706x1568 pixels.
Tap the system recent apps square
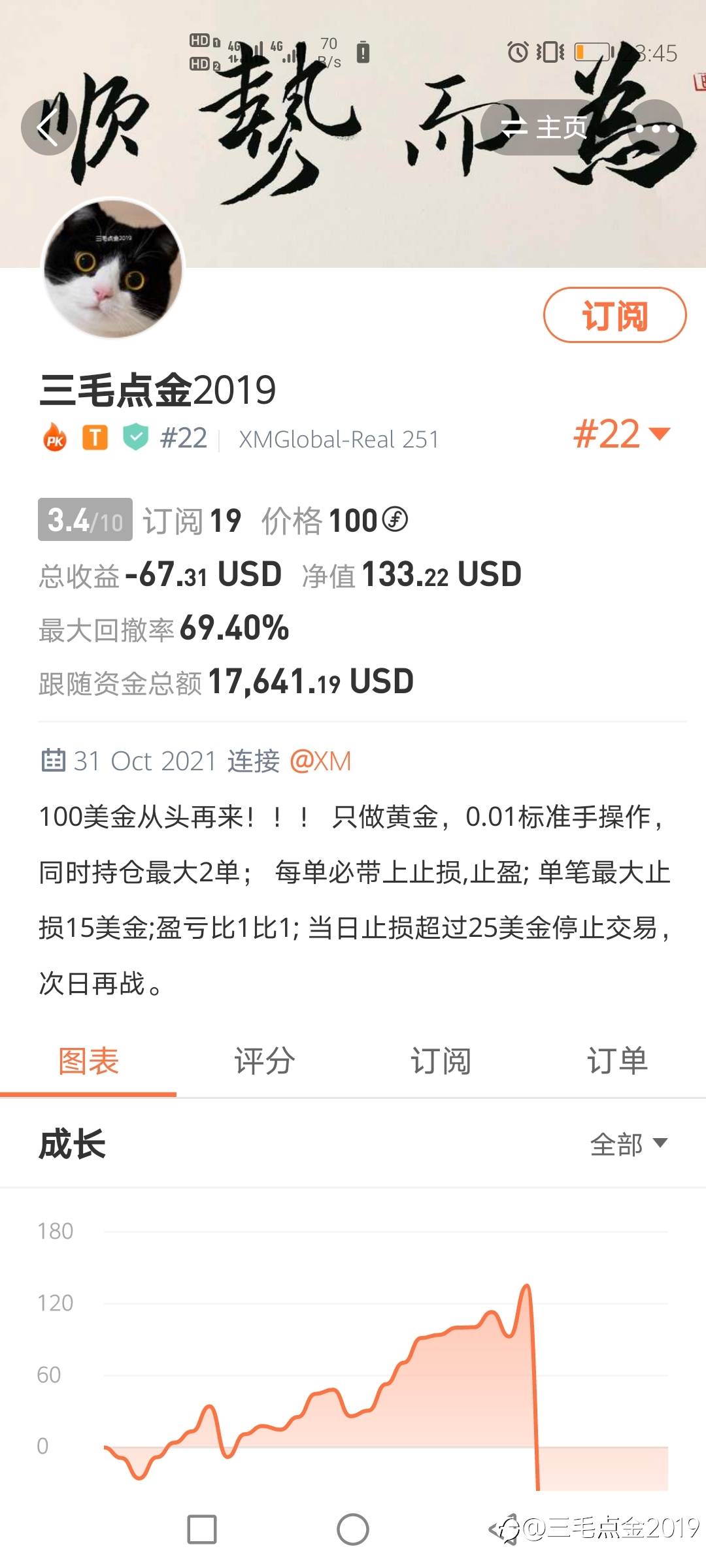(x=202, y=1529)
